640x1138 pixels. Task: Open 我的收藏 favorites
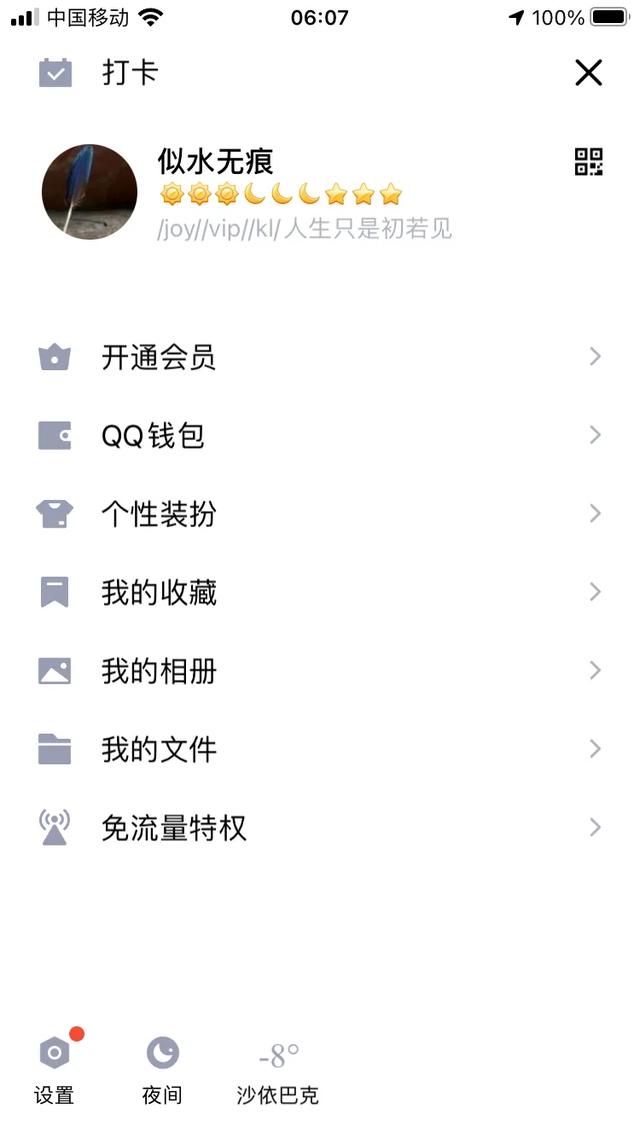point(320,592)
